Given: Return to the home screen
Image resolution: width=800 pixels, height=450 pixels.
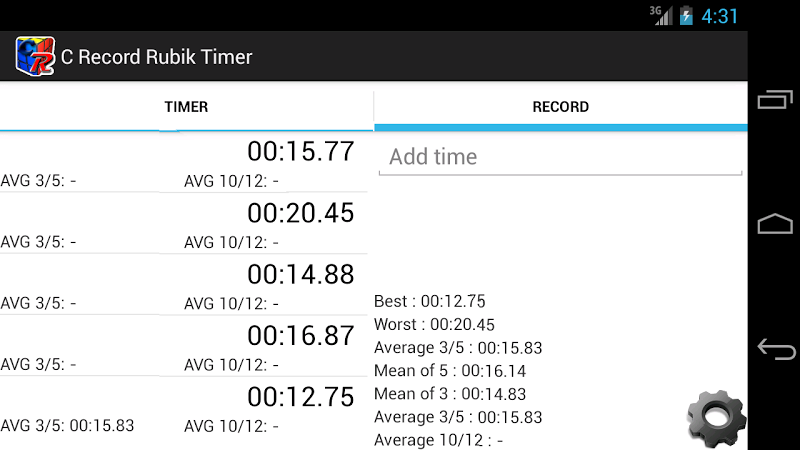Looking at the screenshot, I should coord(775,224).
